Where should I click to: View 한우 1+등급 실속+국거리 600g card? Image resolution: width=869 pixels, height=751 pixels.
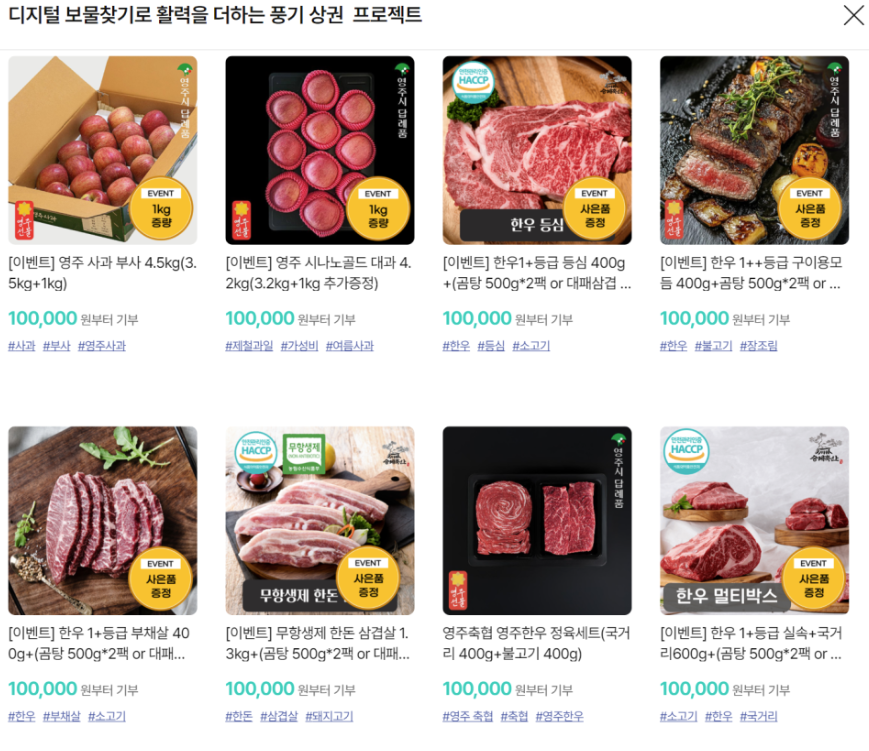tap(753, 520)
